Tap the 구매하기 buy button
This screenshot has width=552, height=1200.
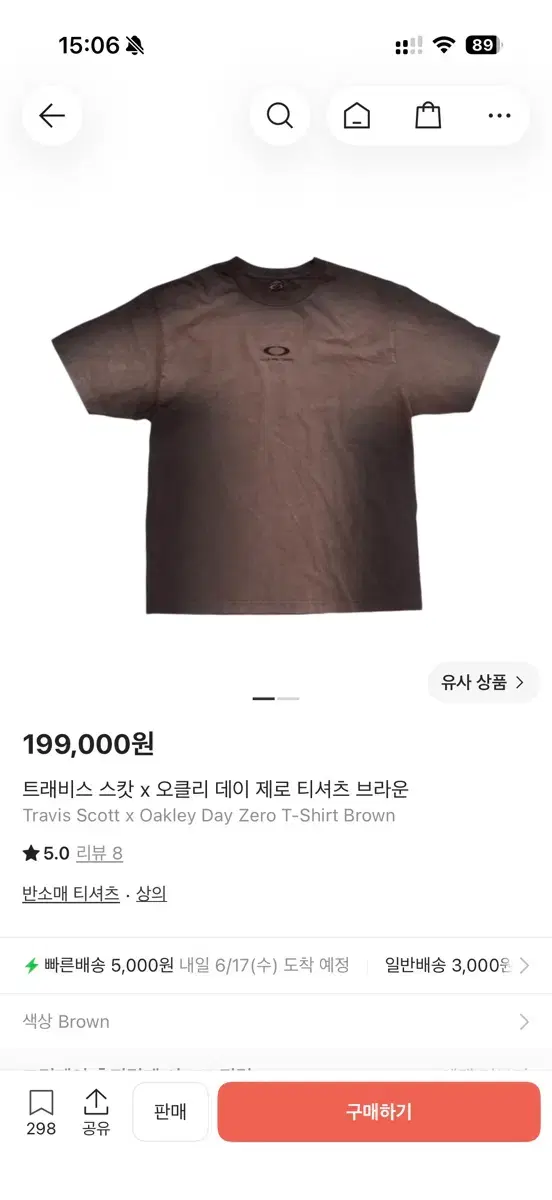[x=379, y=1112]
